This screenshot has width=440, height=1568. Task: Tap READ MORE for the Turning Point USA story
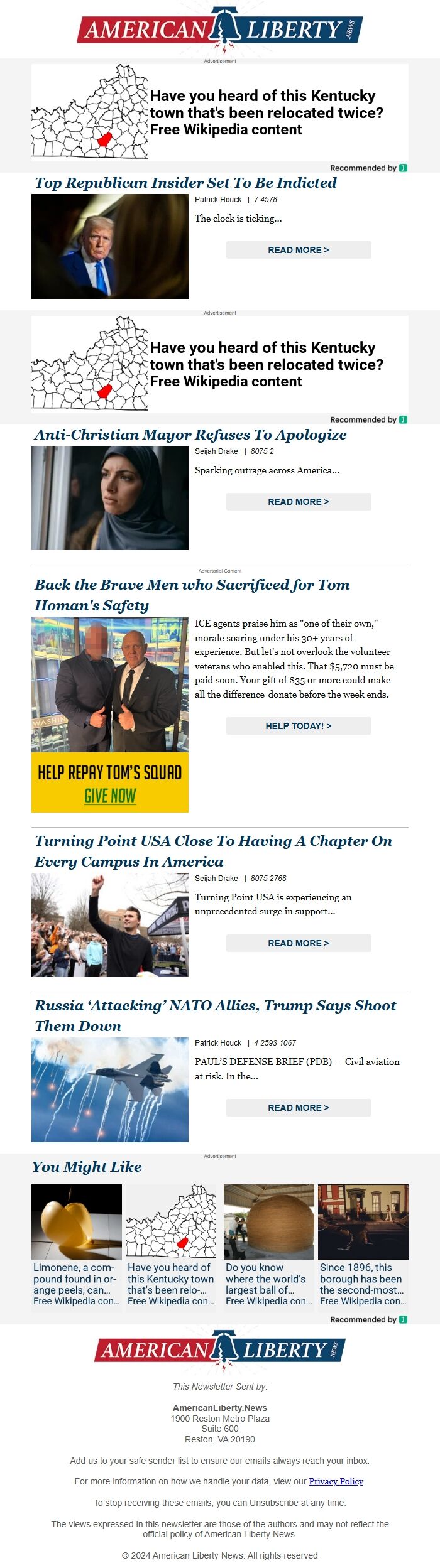pos(299,943)
